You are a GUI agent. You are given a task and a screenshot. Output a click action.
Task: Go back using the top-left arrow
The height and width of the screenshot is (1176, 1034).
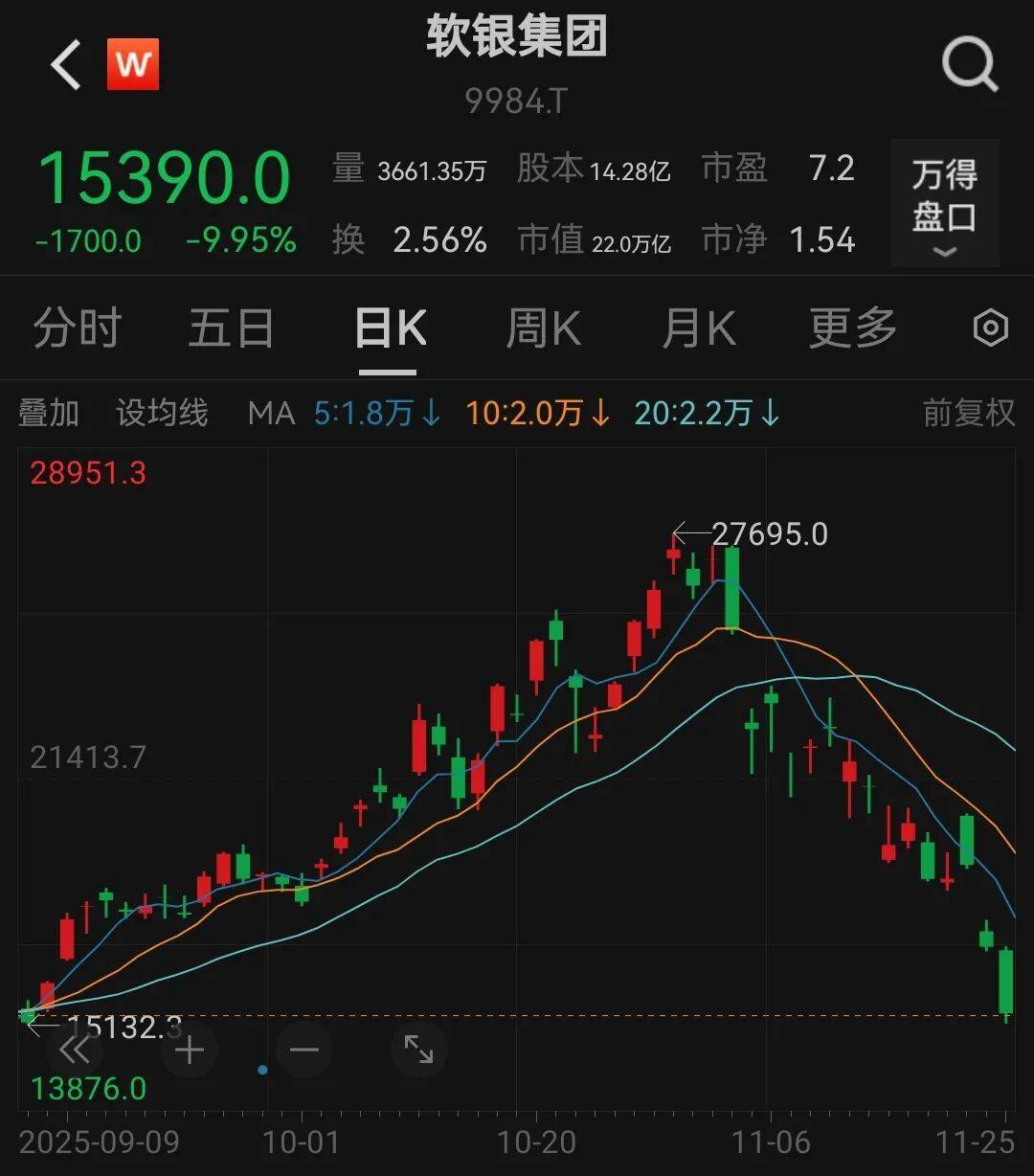click(x=65, y=65)
